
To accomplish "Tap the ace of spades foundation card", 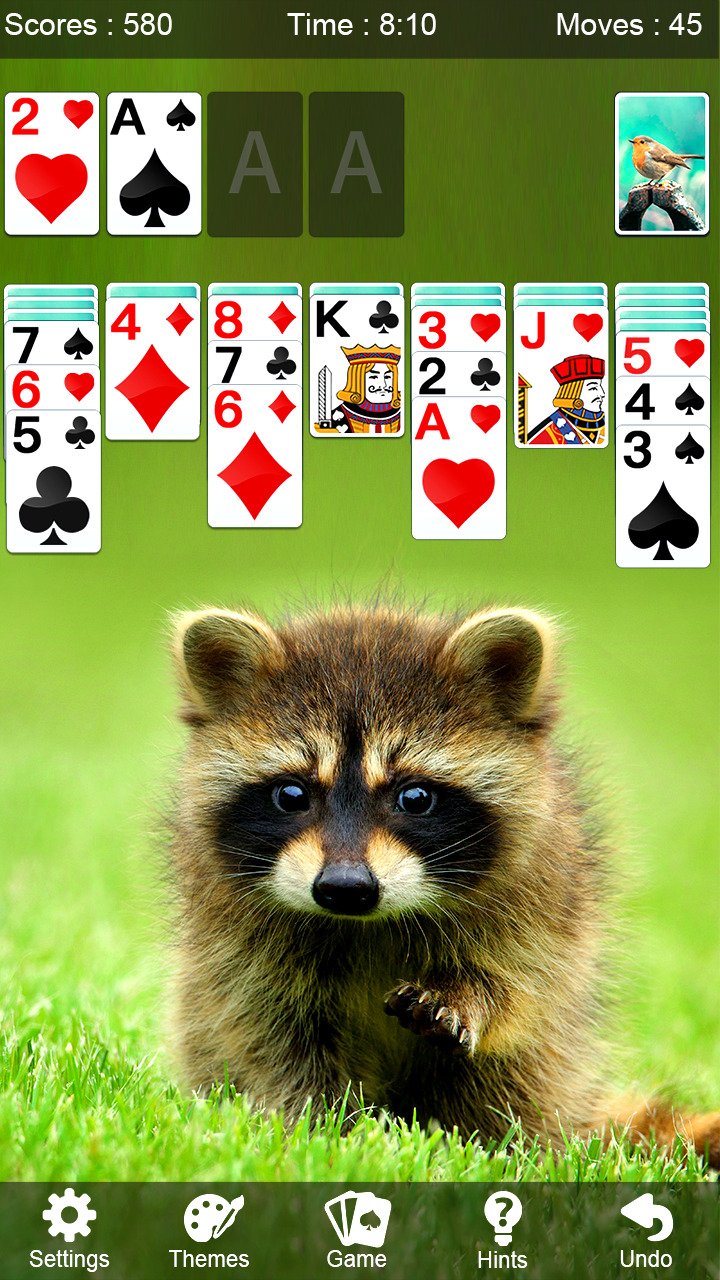I will tap(154, 164).
